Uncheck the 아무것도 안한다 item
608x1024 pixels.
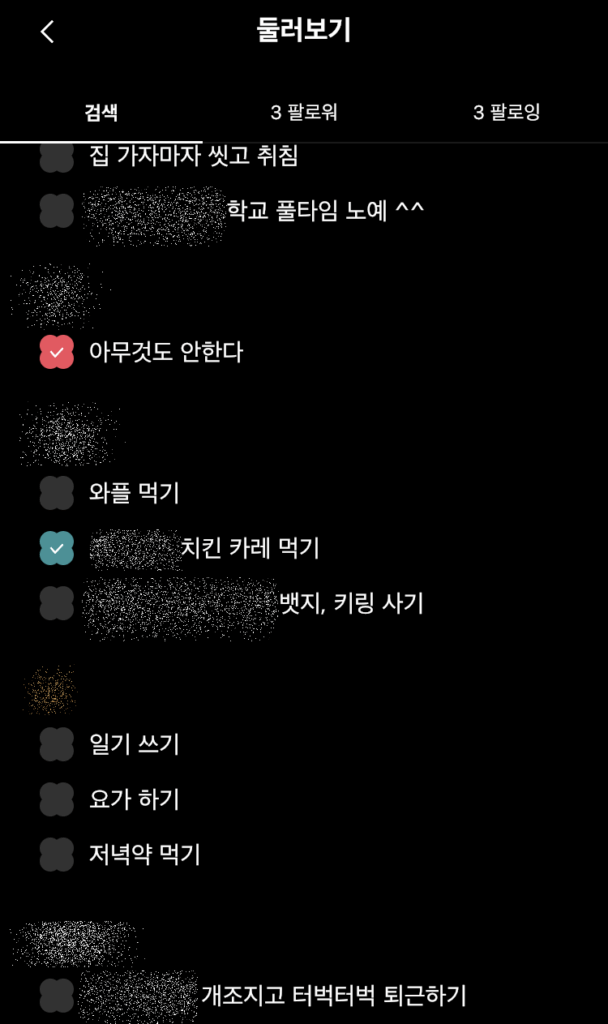pyautogui.click(x=57, y=352)
